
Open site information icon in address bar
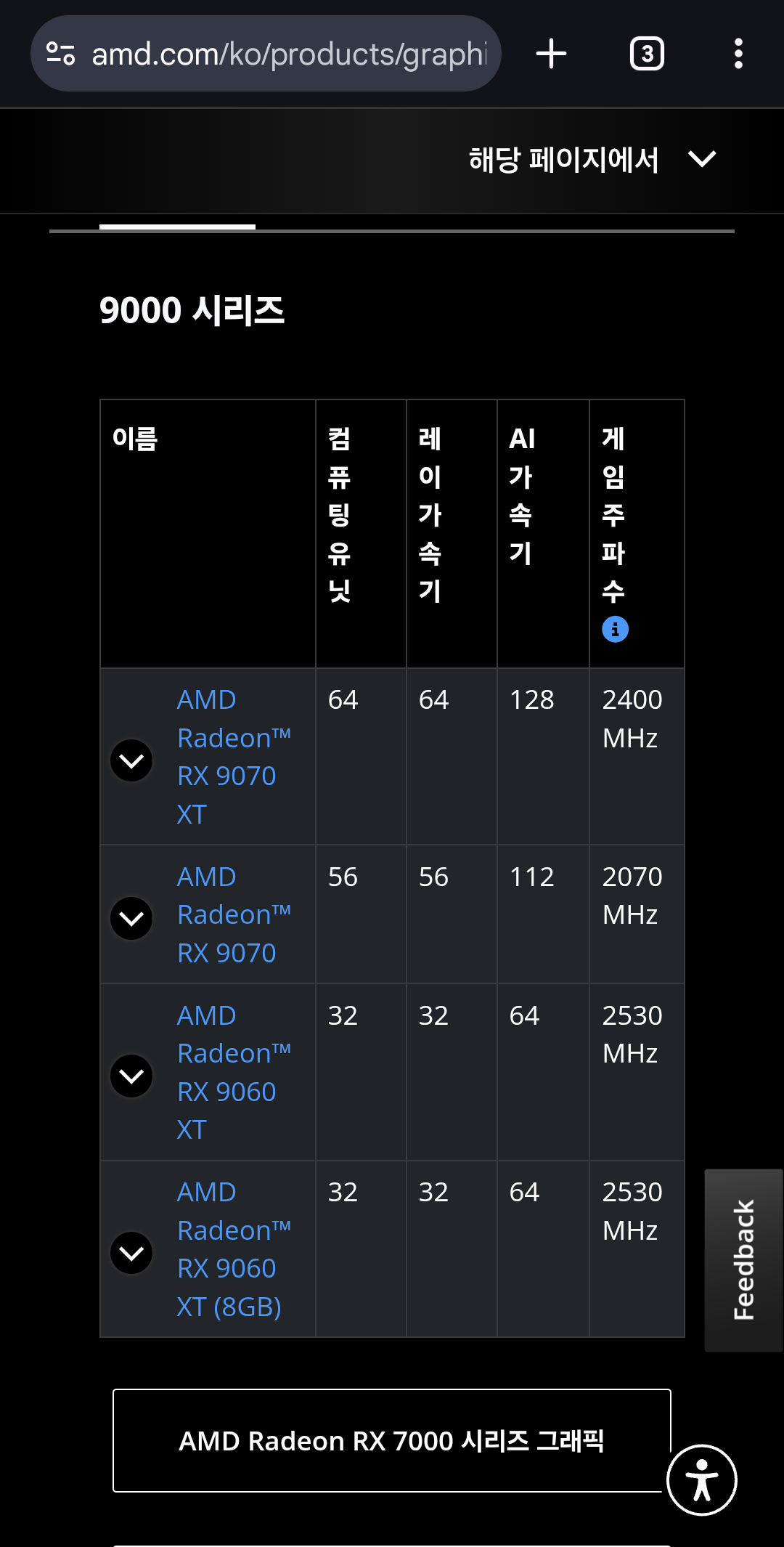click(x=61, y=54)
